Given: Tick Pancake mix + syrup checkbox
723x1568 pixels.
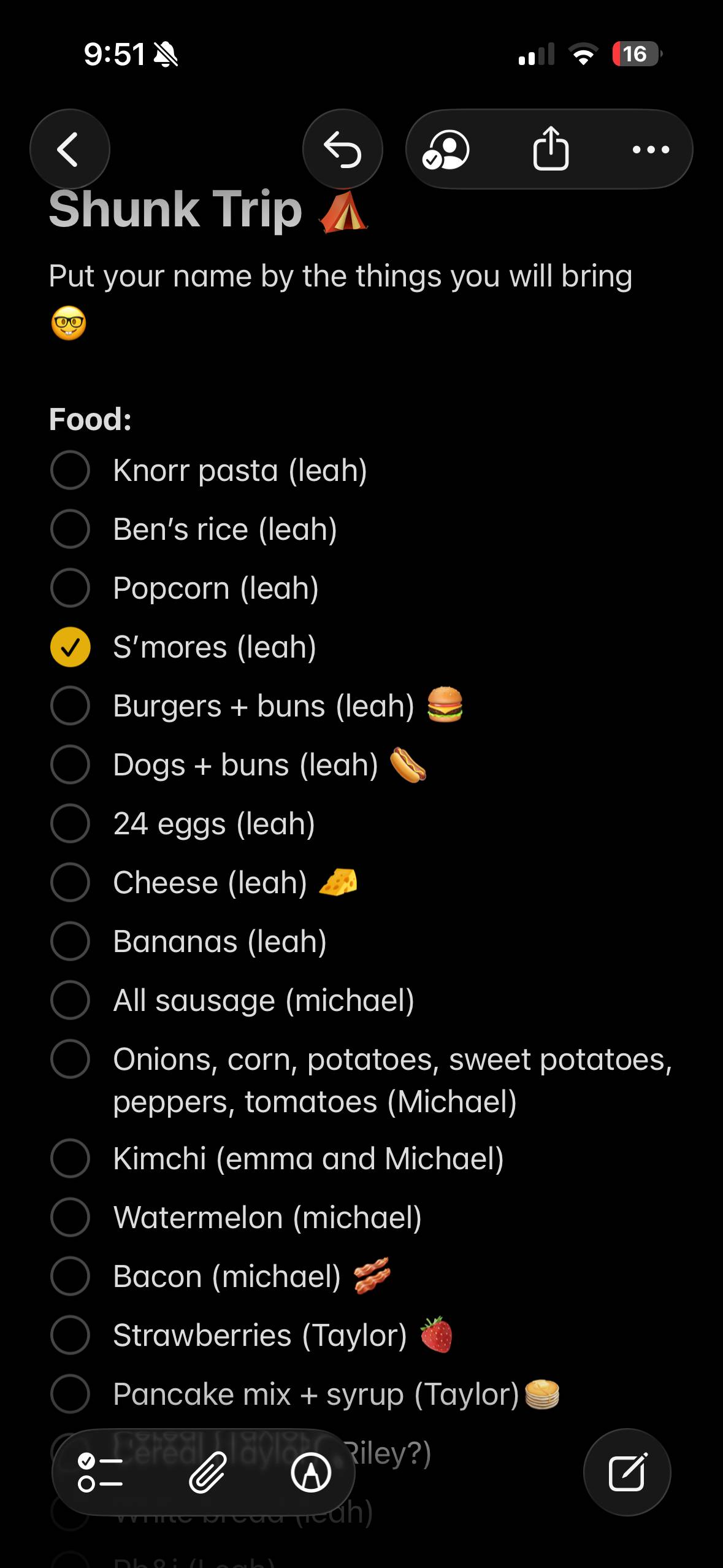Looking at the screenshot, I should tap(71, 1394).
